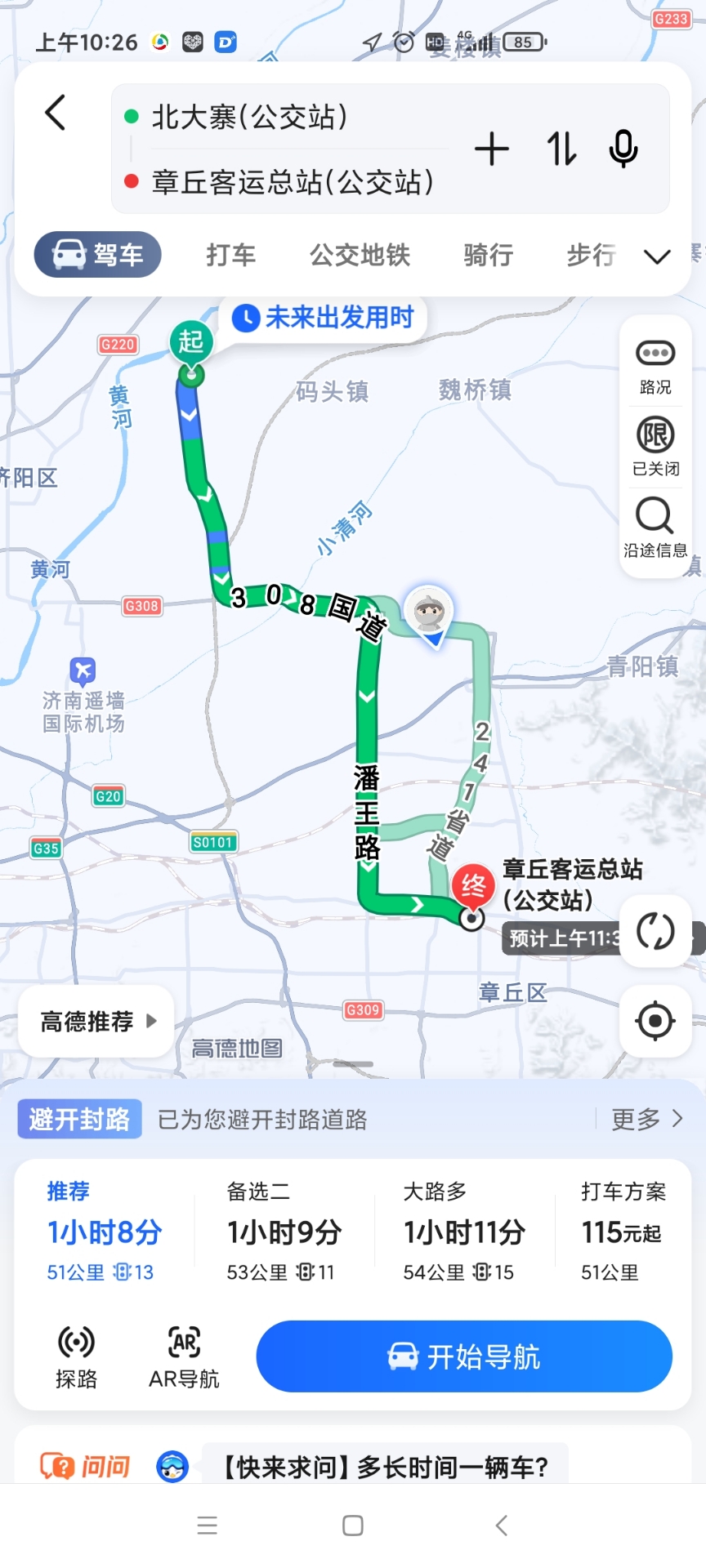
Task: Edit the starting point 北大寨(公交站)
Action: tap(250, 117)
